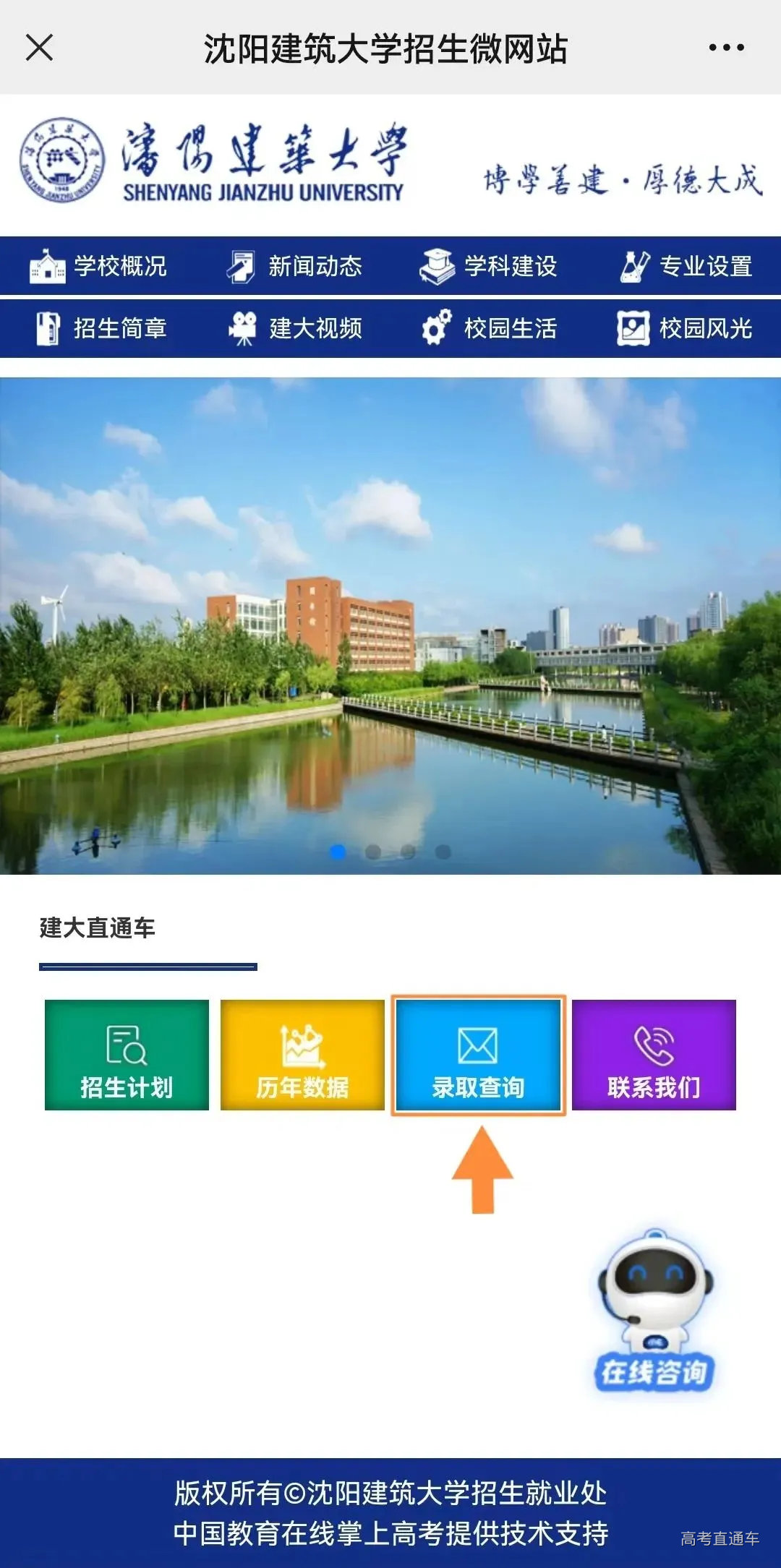
Task: Open the 建大视频 camera icon
Action: tap(244, 327)
